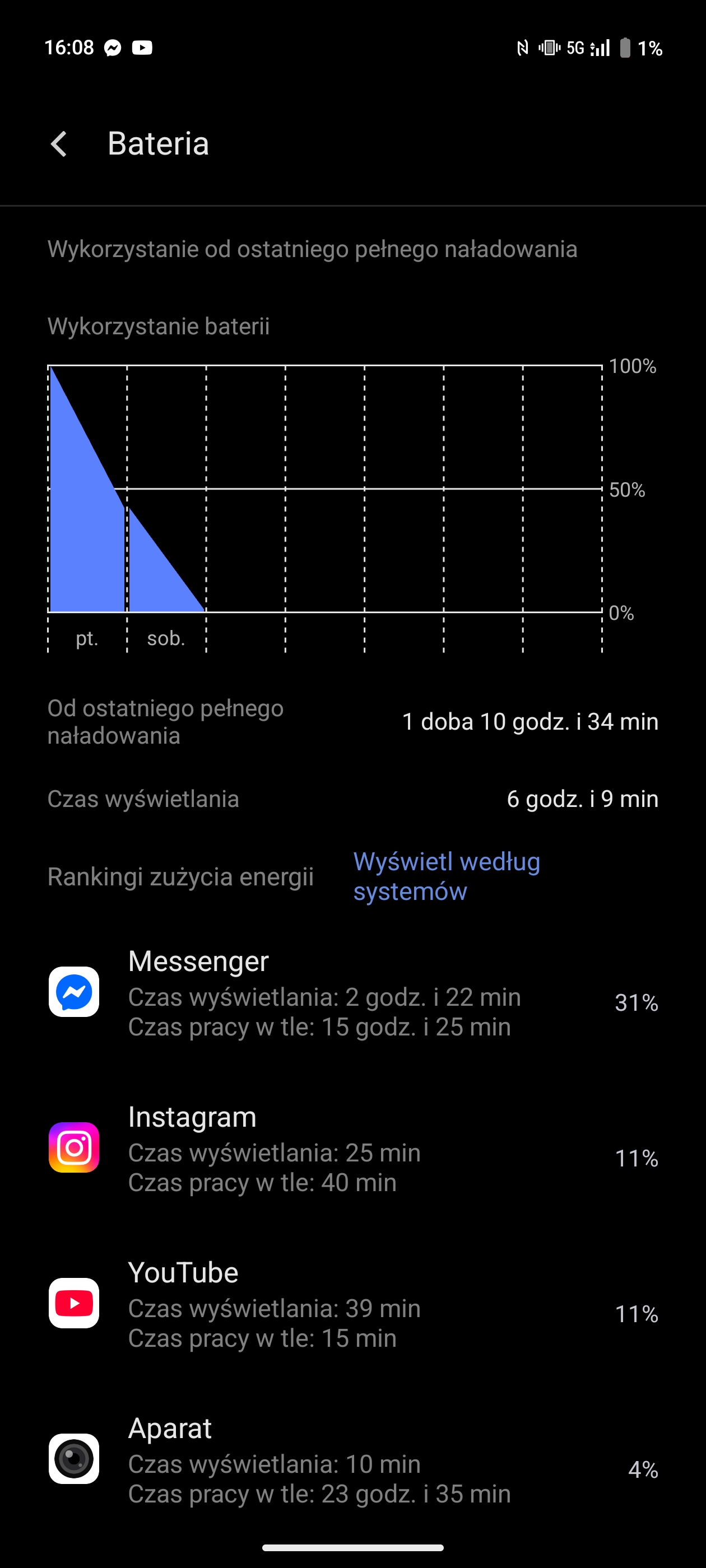Open Messenger battery usage details
This screenshot has width=706, height=1568.
(354, 993)
